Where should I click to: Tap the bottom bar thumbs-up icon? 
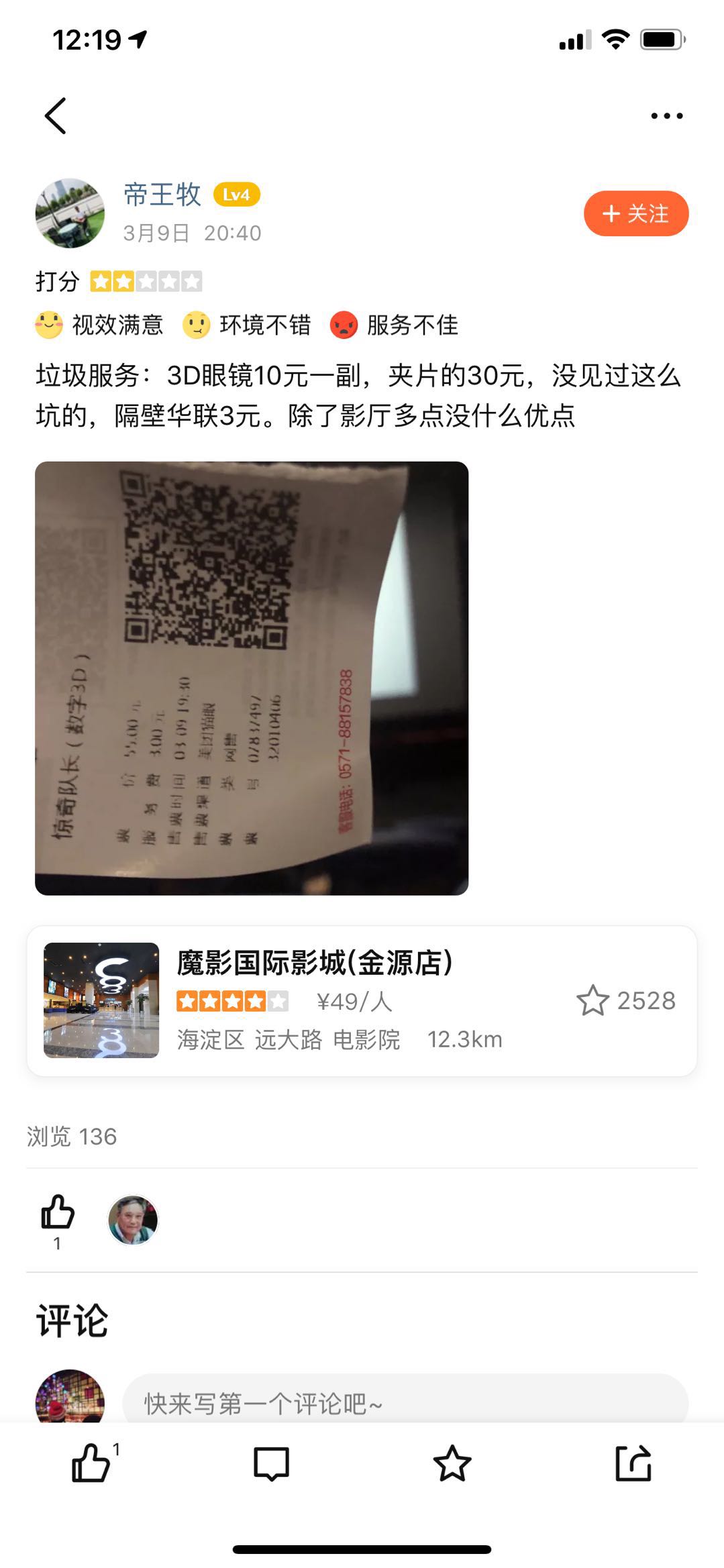[91, 1463]
